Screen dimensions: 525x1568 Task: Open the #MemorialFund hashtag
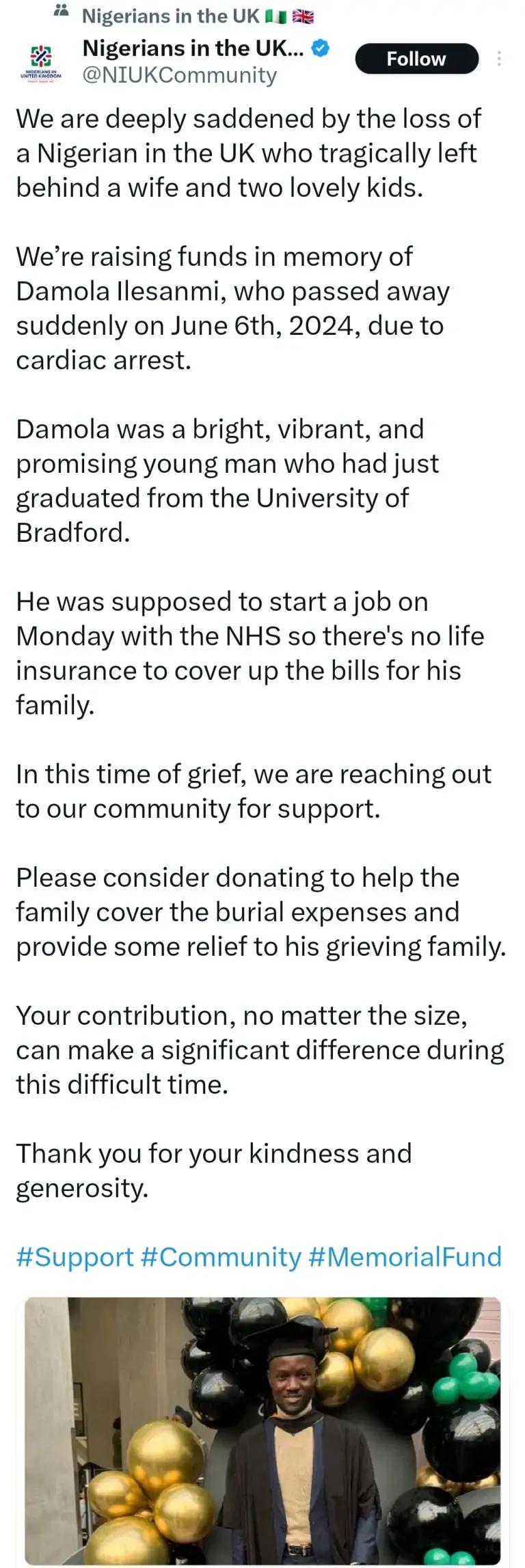(x=405, y=1256)
